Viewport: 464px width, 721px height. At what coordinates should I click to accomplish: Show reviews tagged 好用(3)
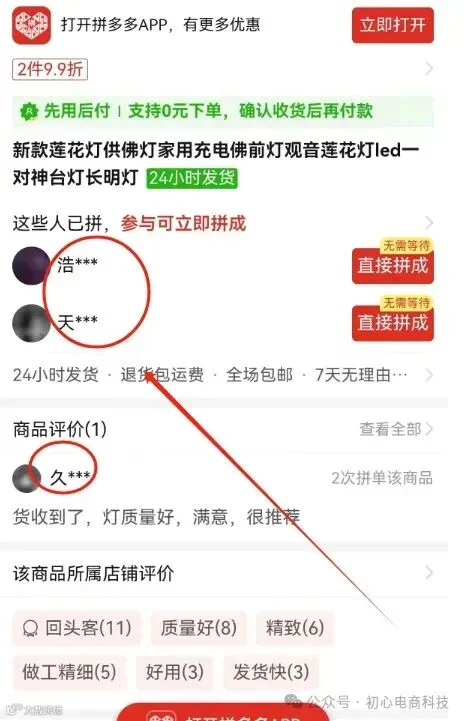(175, 672)
